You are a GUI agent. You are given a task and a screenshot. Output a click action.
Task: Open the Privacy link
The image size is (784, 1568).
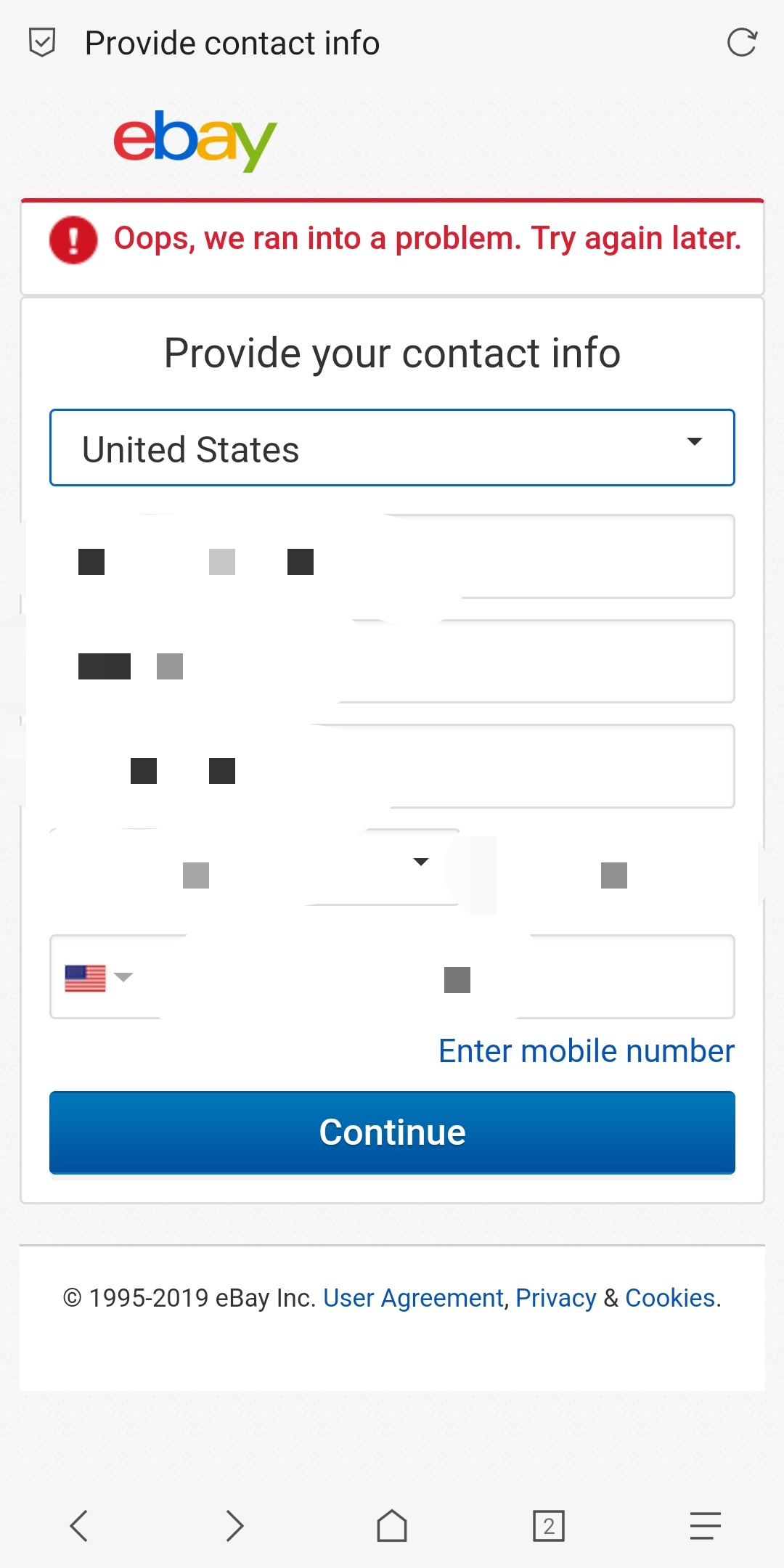click(x=555, y=1298)
